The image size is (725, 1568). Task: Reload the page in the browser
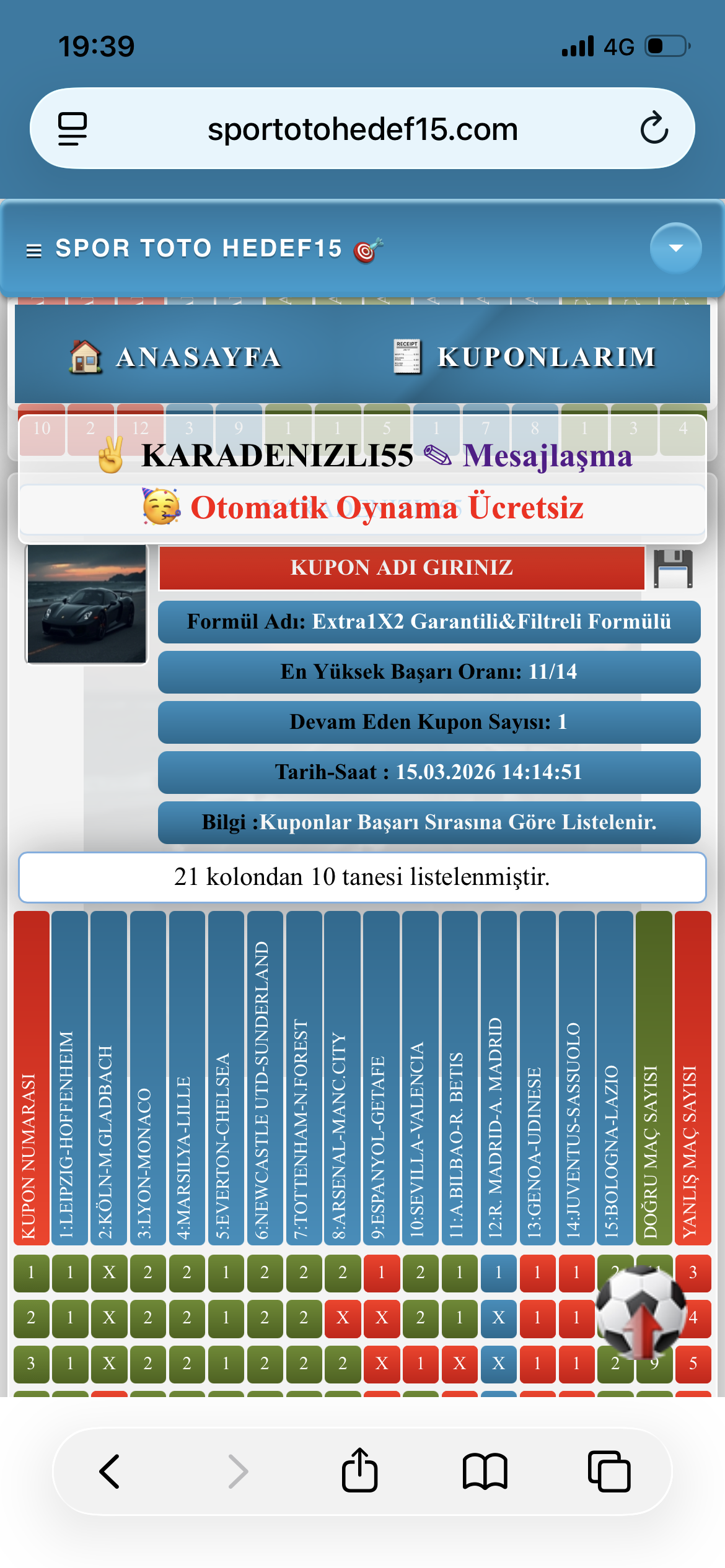(x=654, y=128)
